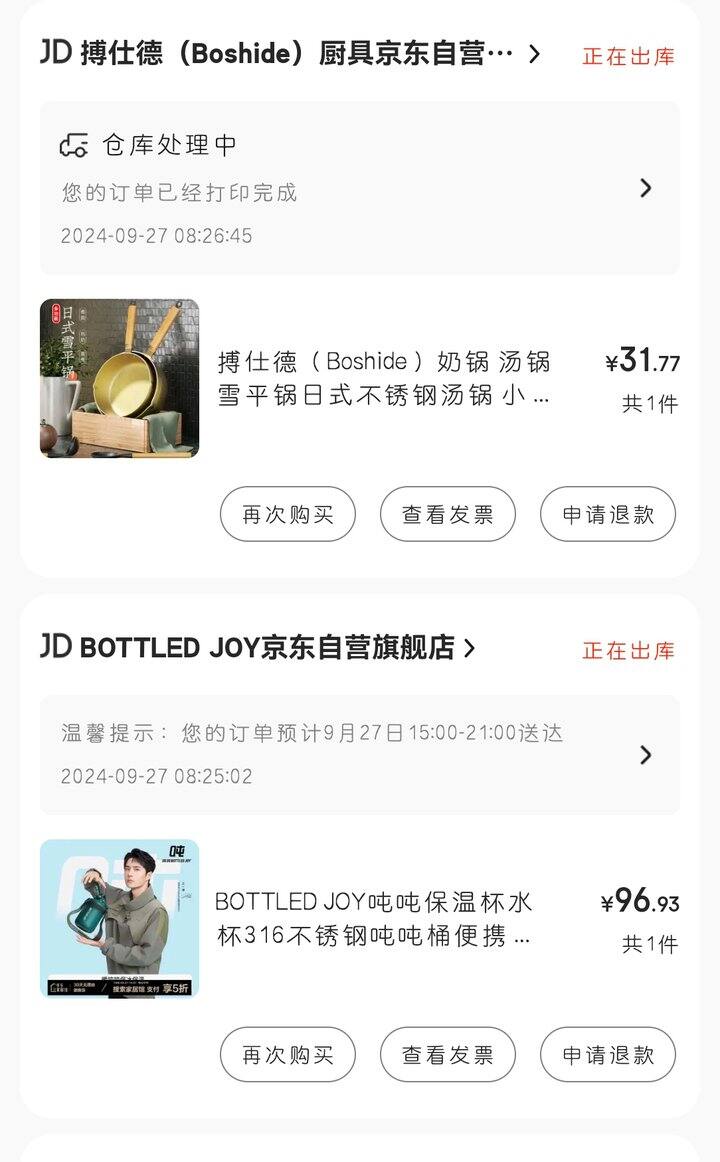The image size is (720, 1162).
Task: Request refund 申请退款 for the Boshide pot
Action: click(x=607, y=514)
